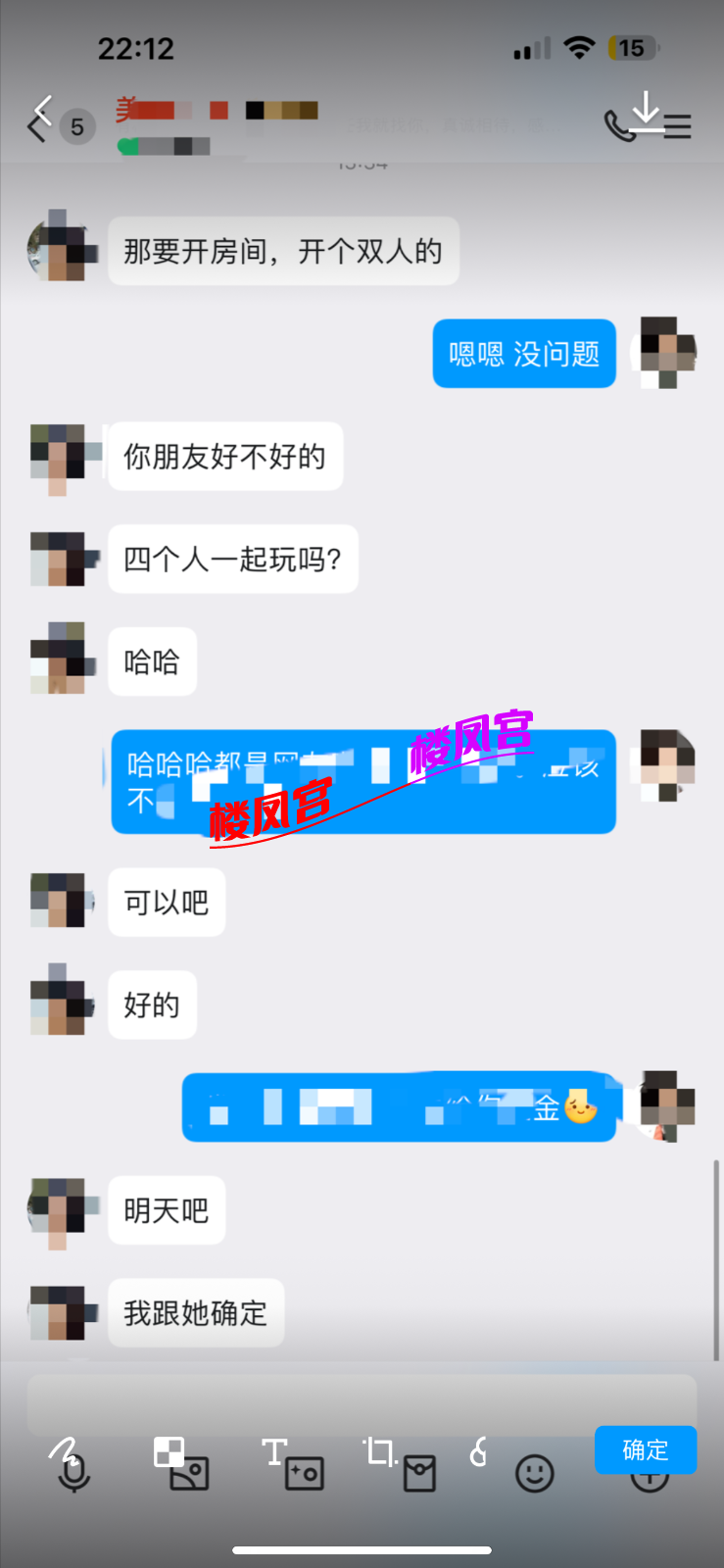Confirm the edit with 确定
The image size is (724, 1568).
(x=645, y=1449)
